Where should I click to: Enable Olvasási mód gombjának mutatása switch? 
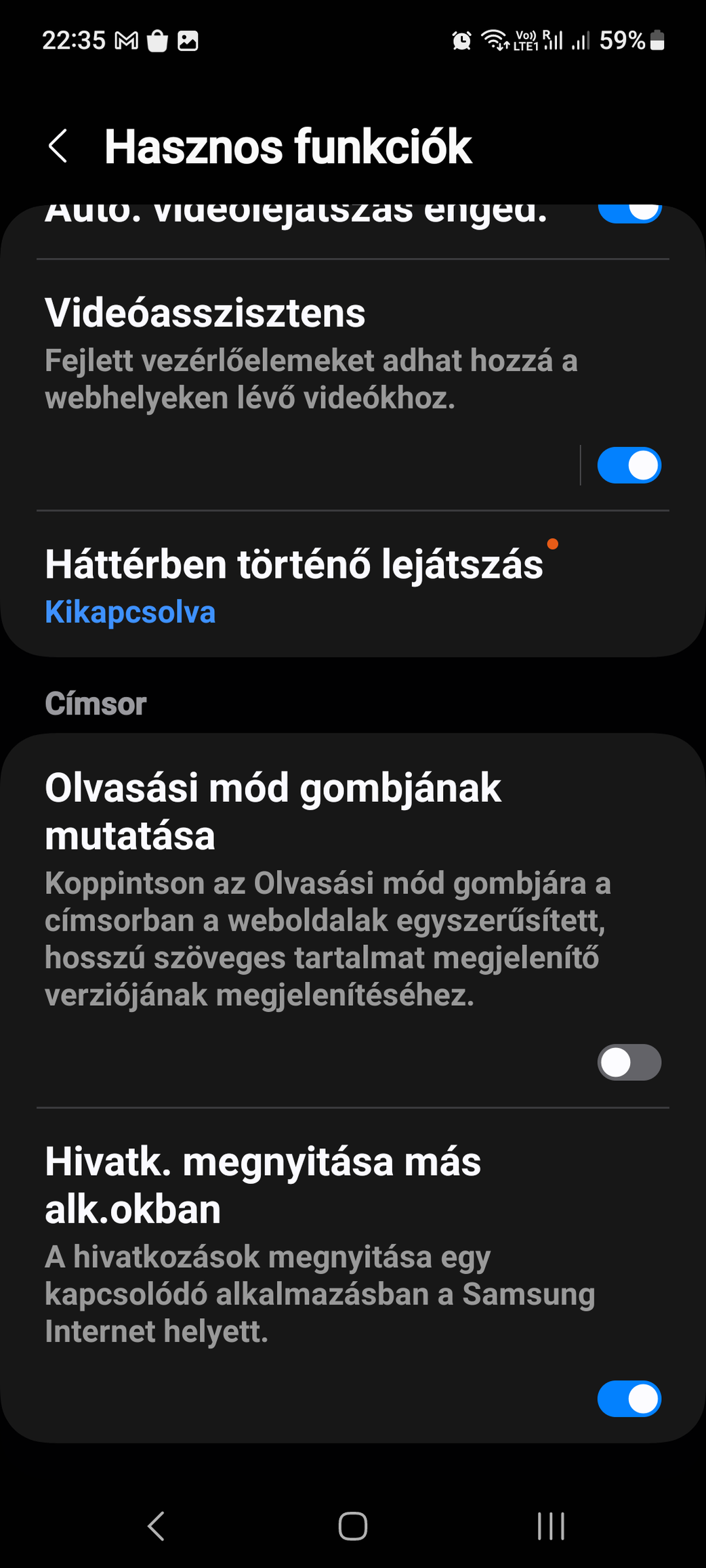pyautogui.click(x=629, y=1062)
